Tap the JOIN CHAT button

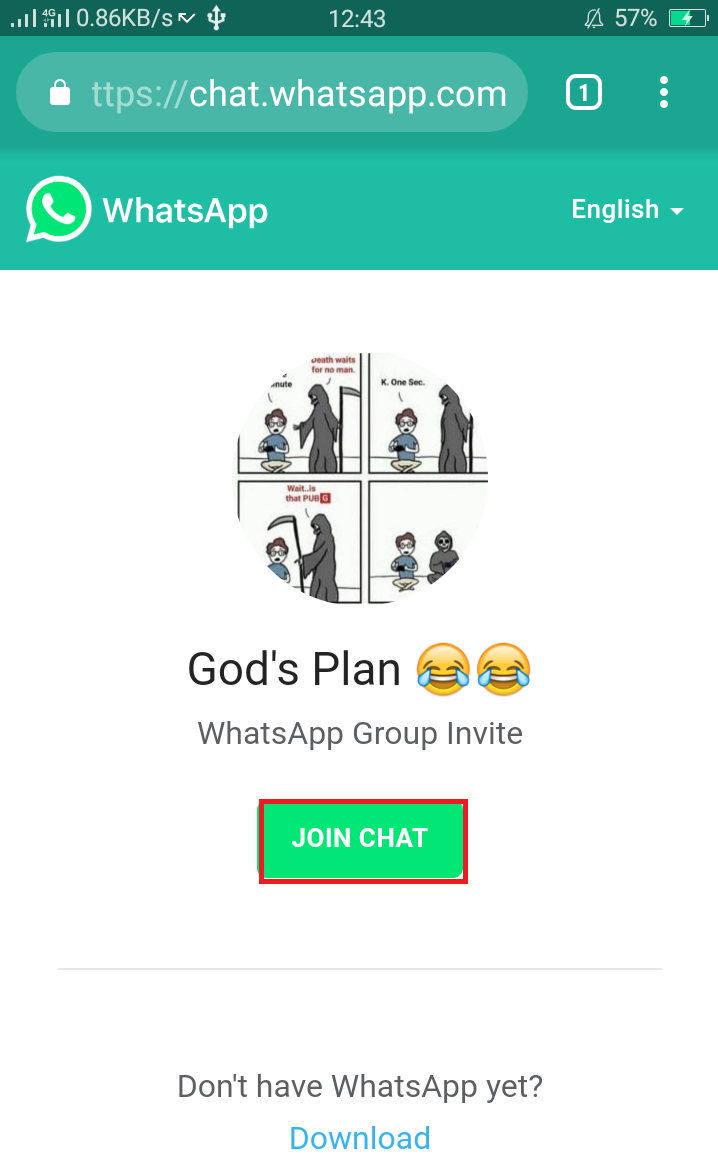coord(362,839)
